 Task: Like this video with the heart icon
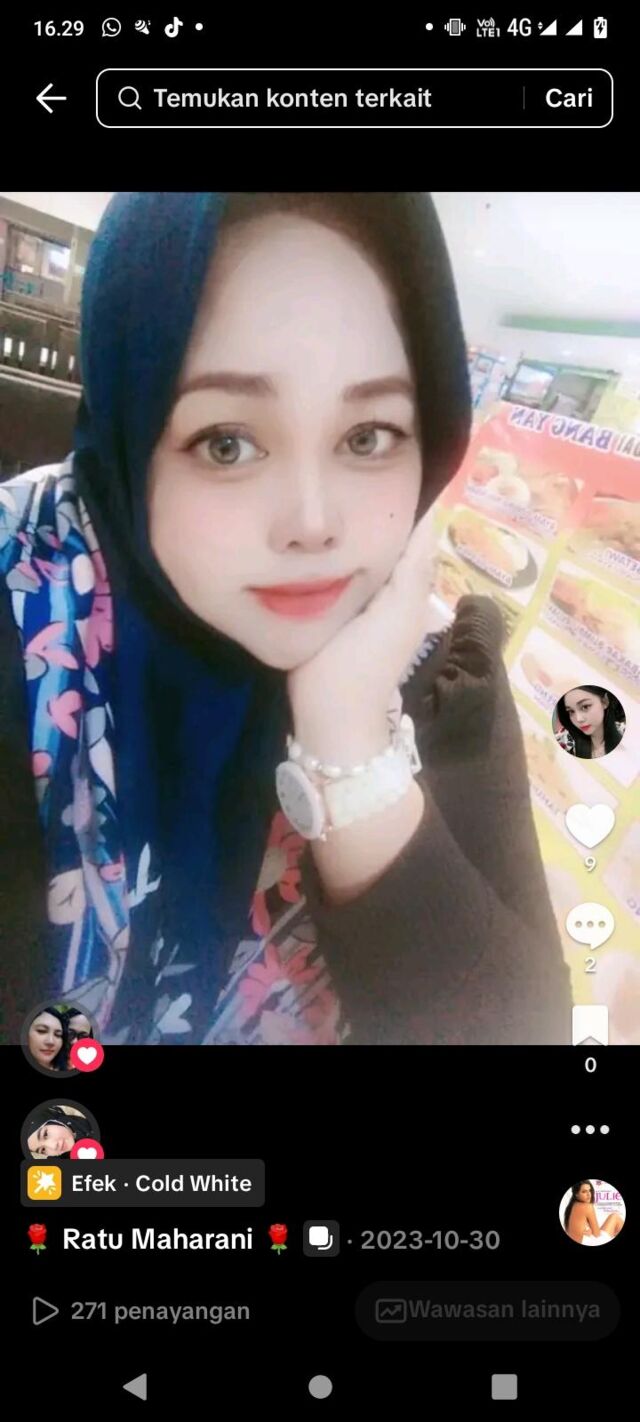[590, 825]
